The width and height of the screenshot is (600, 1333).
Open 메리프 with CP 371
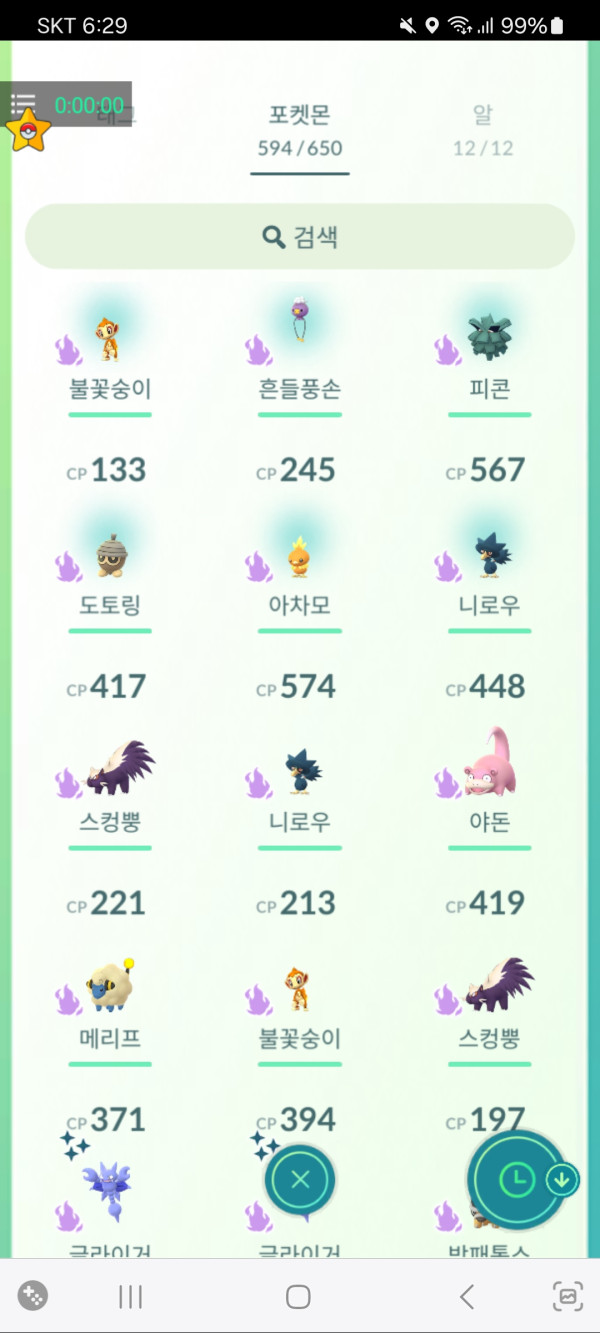click(110, 990)
